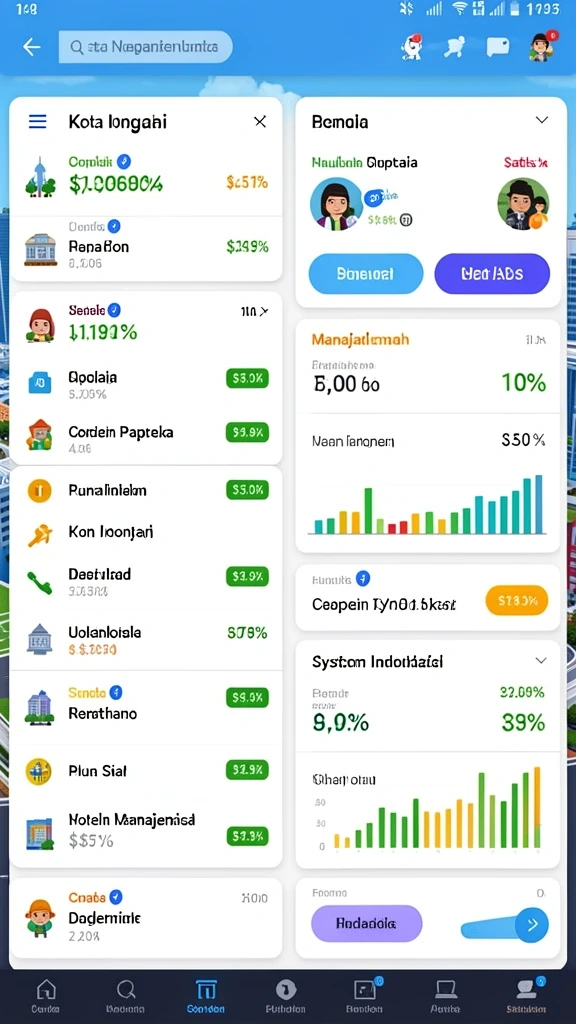
Task: Tap the blue arrow circle button
Action: click(532, 924)
